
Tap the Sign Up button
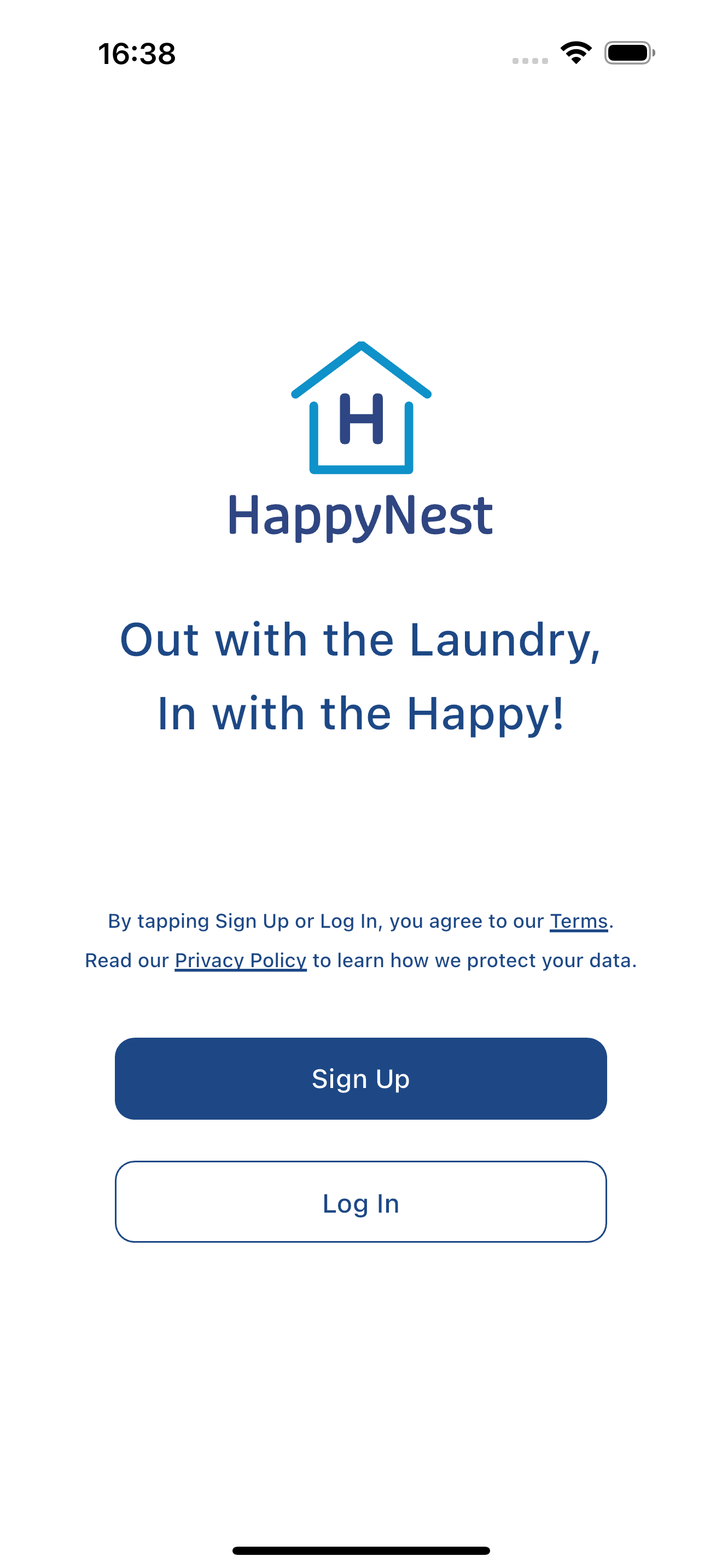[x=360, y=1079]
